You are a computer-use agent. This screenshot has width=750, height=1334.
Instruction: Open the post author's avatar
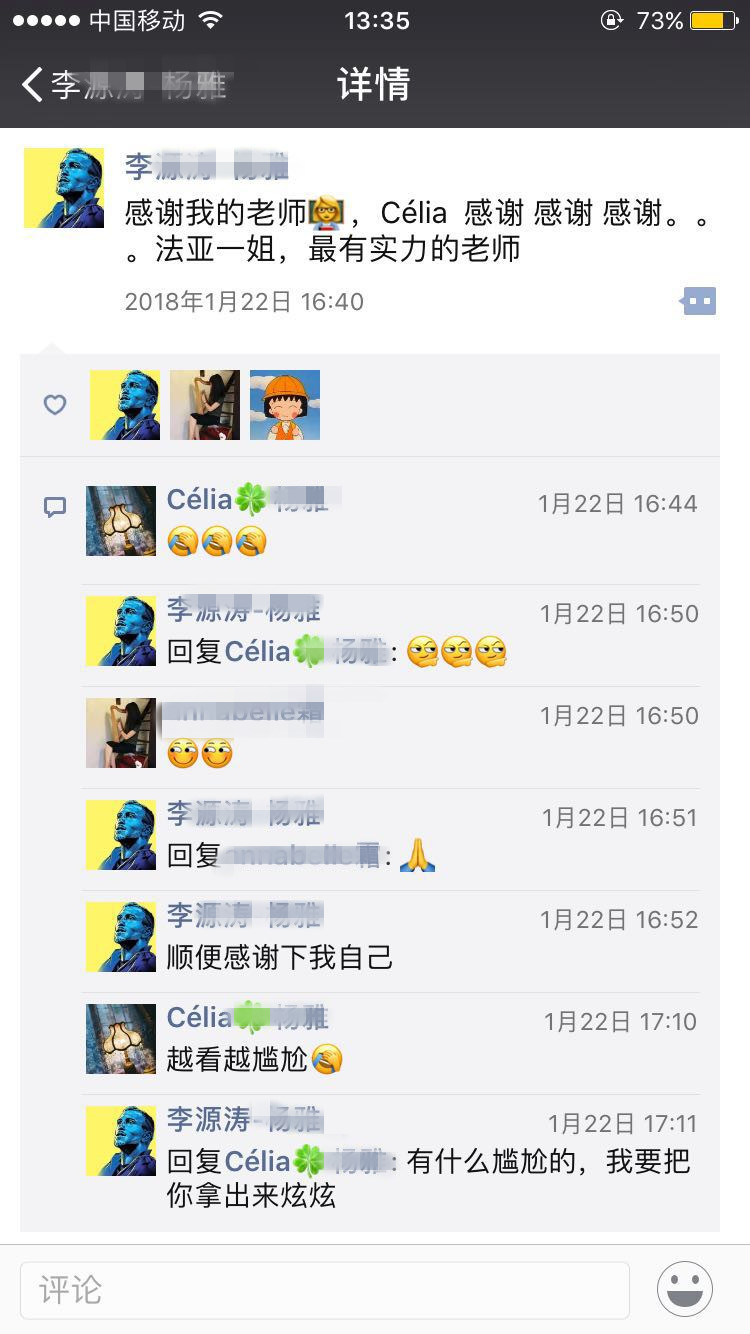point(64,188)
